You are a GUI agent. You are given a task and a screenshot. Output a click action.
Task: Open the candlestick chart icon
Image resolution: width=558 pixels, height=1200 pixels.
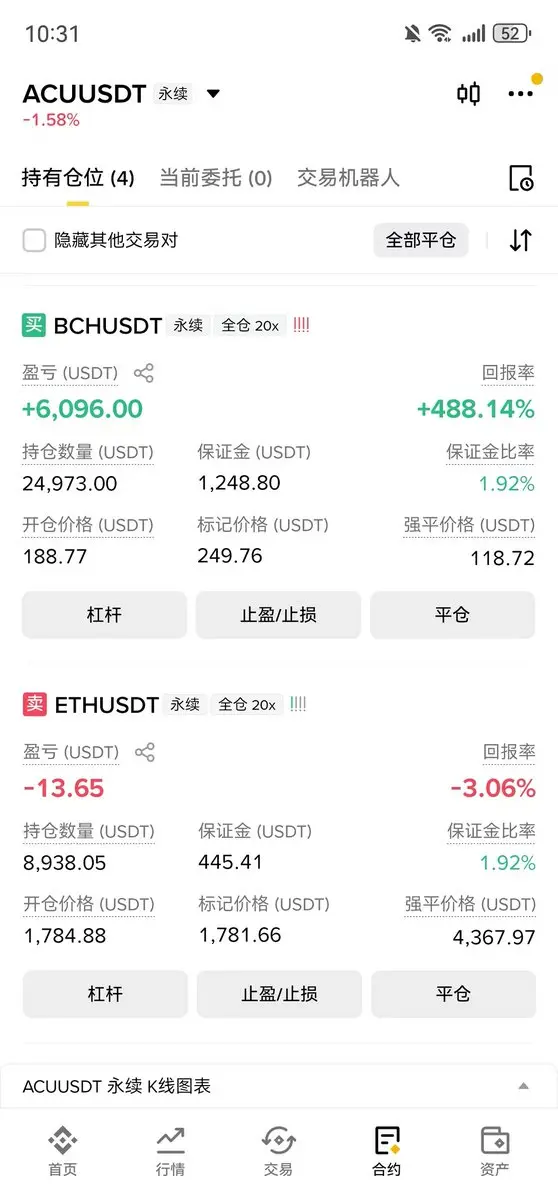[x=468, y=94]
